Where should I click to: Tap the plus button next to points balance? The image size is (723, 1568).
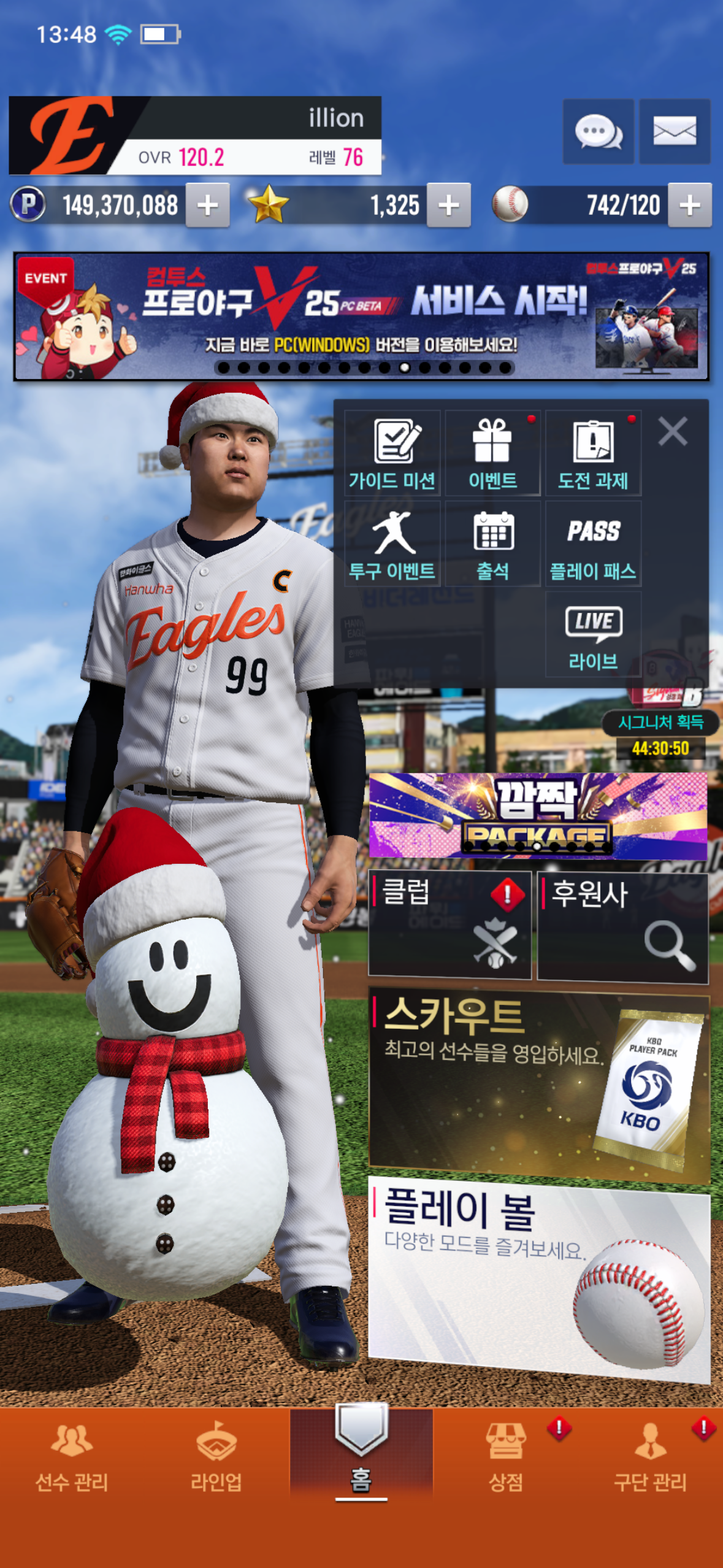tap(208, 206)
